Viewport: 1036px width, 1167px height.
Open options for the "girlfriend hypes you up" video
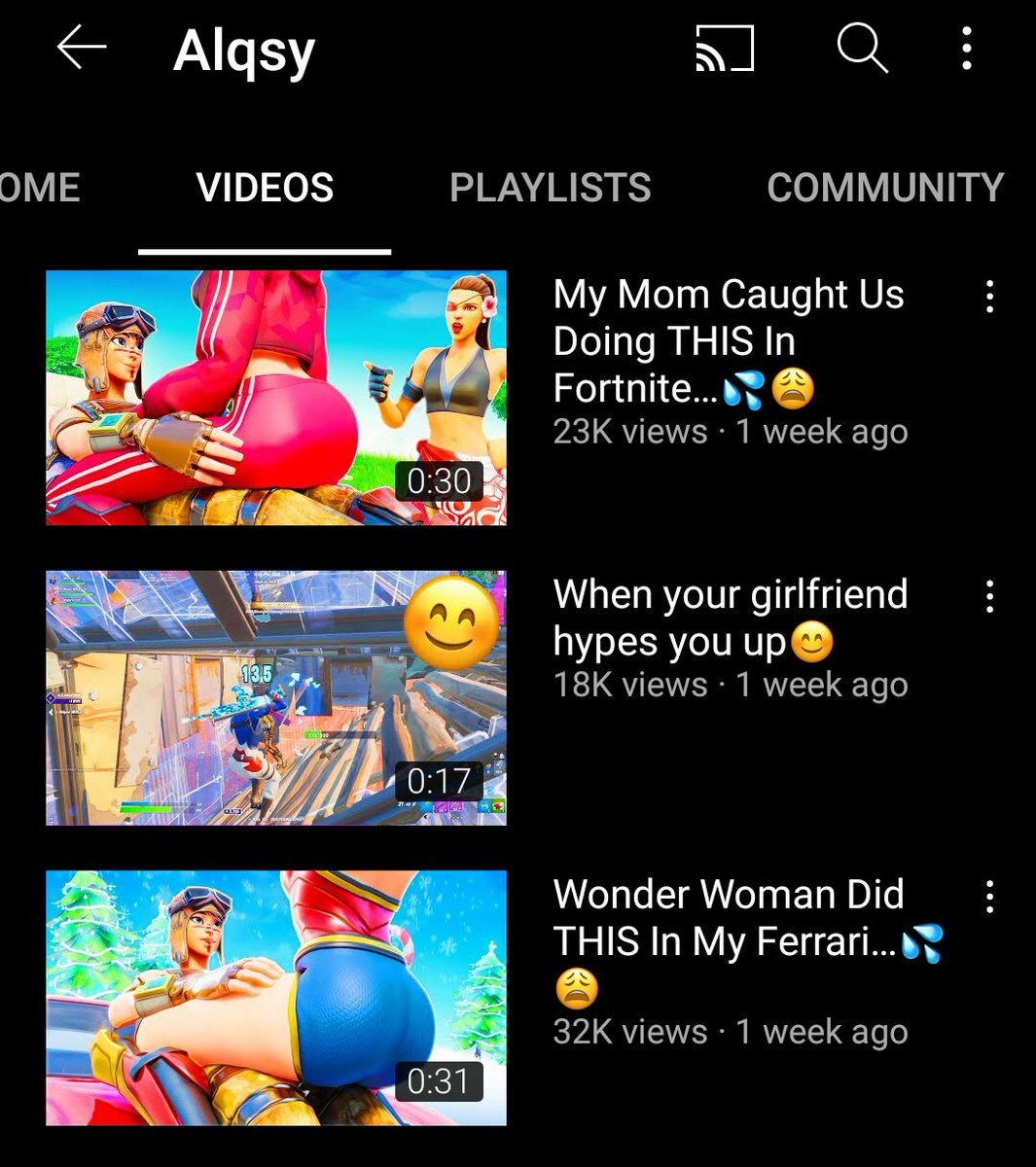[989, 596]
